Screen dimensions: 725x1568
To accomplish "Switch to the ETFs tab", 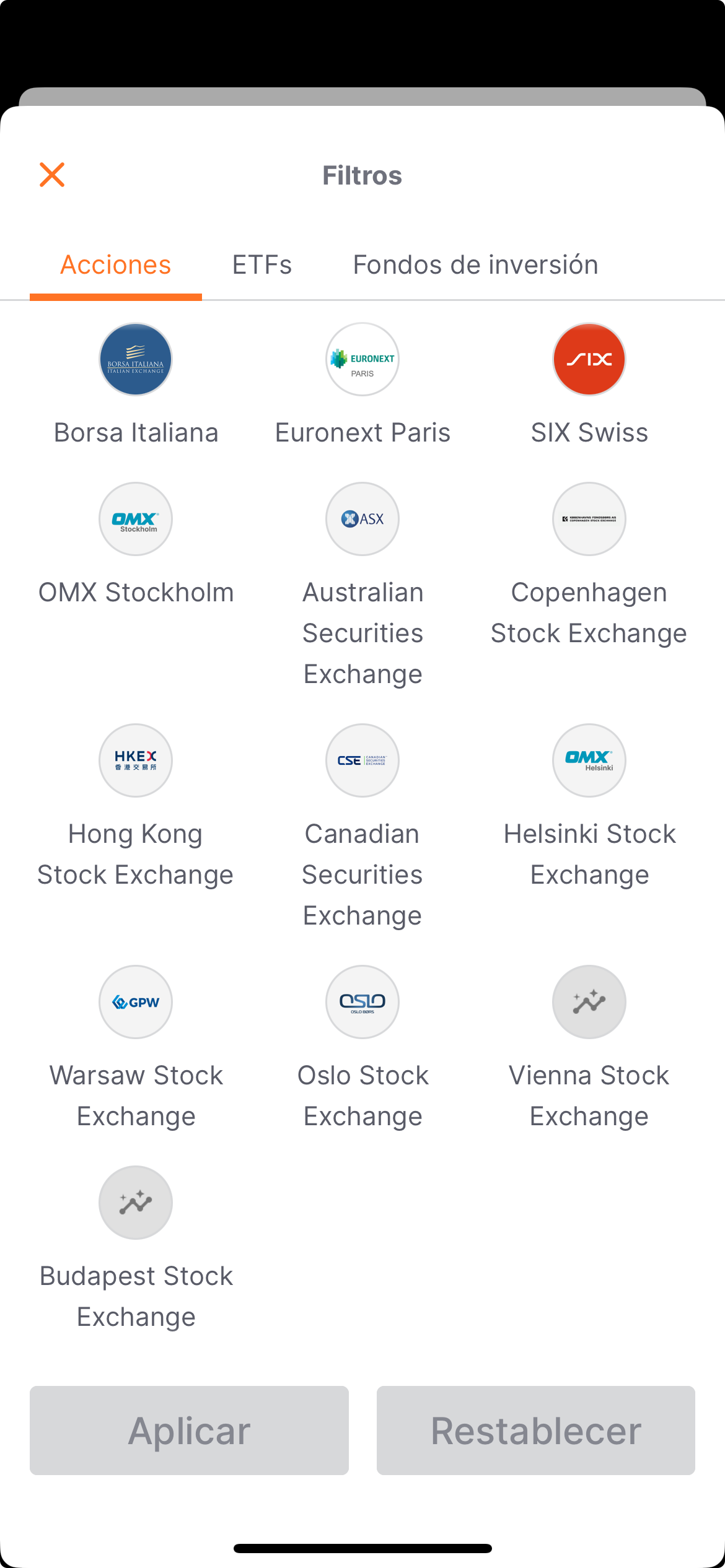I will [262, 265].
